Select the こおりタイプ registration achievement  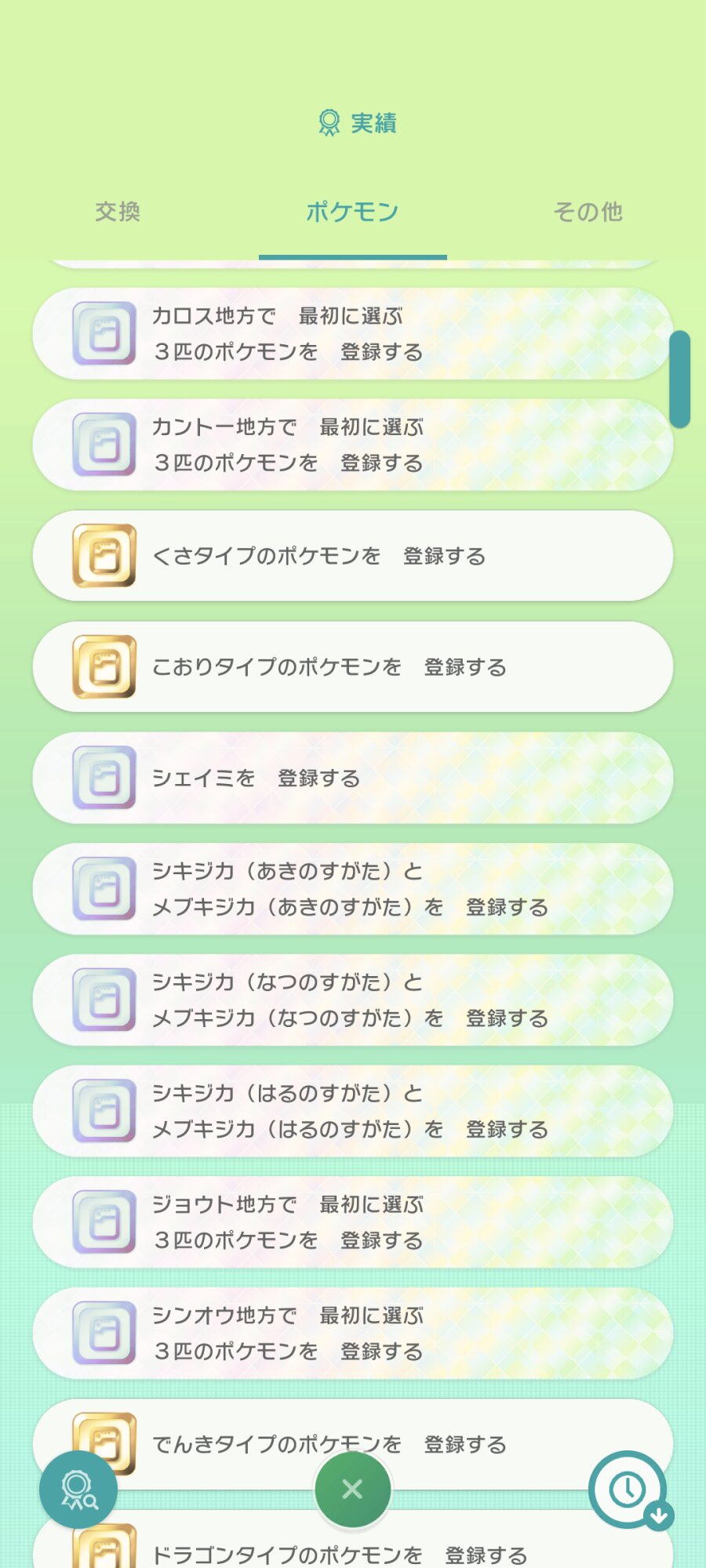tap(353, 667)
